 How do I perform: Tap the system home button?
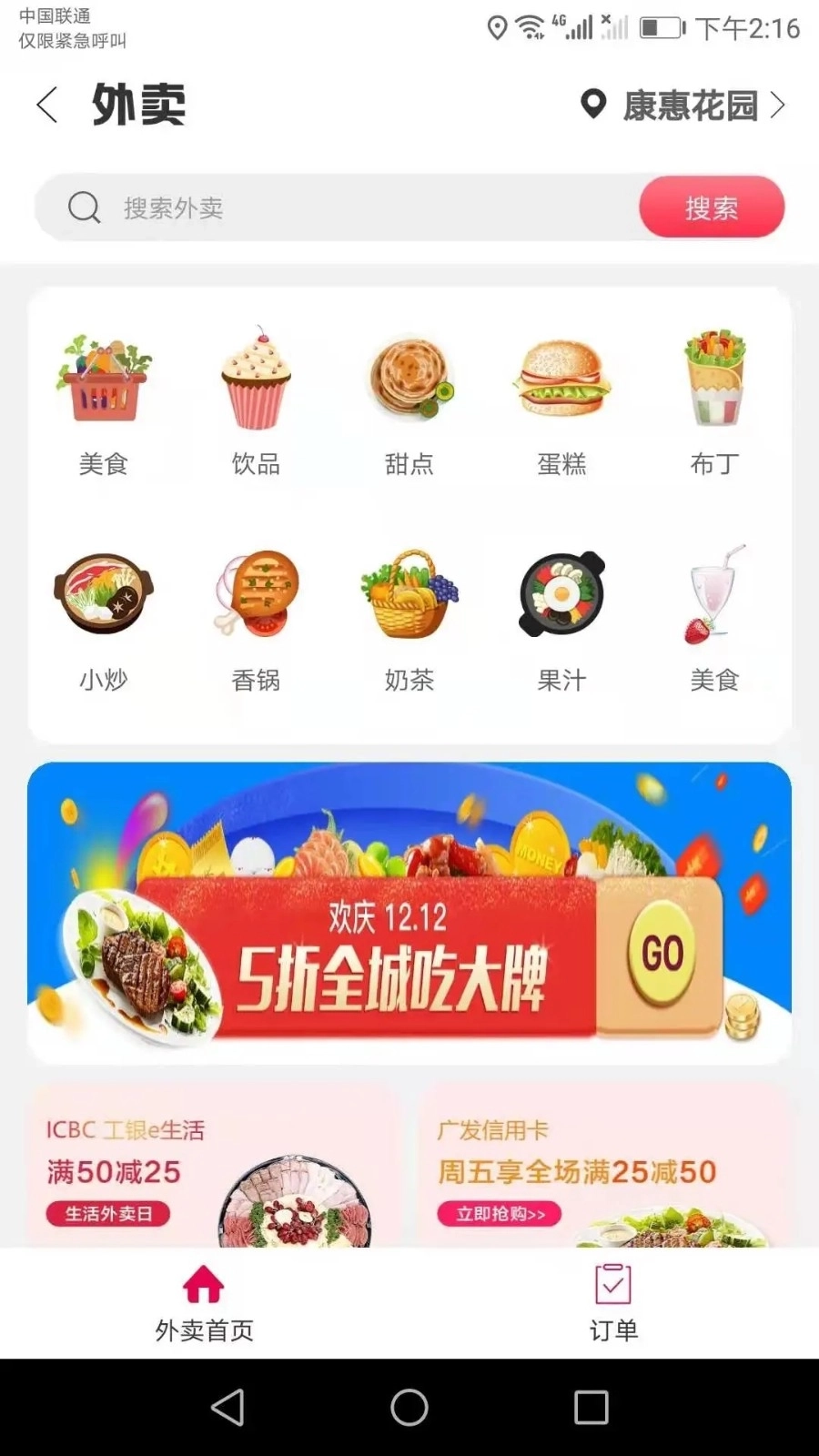[x=409, y=1407]
